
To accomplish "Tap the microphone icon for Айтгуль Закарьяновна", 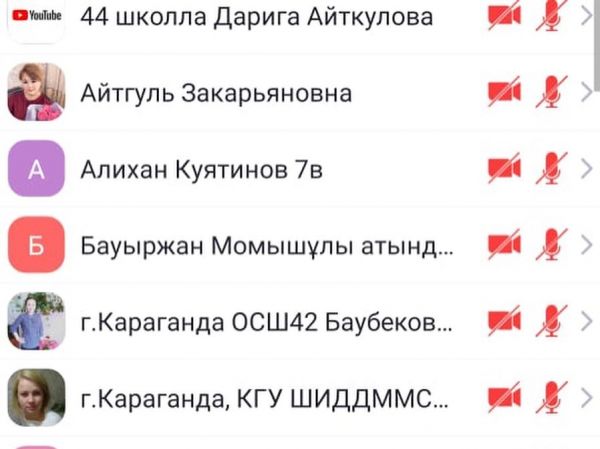I will 549,93.
